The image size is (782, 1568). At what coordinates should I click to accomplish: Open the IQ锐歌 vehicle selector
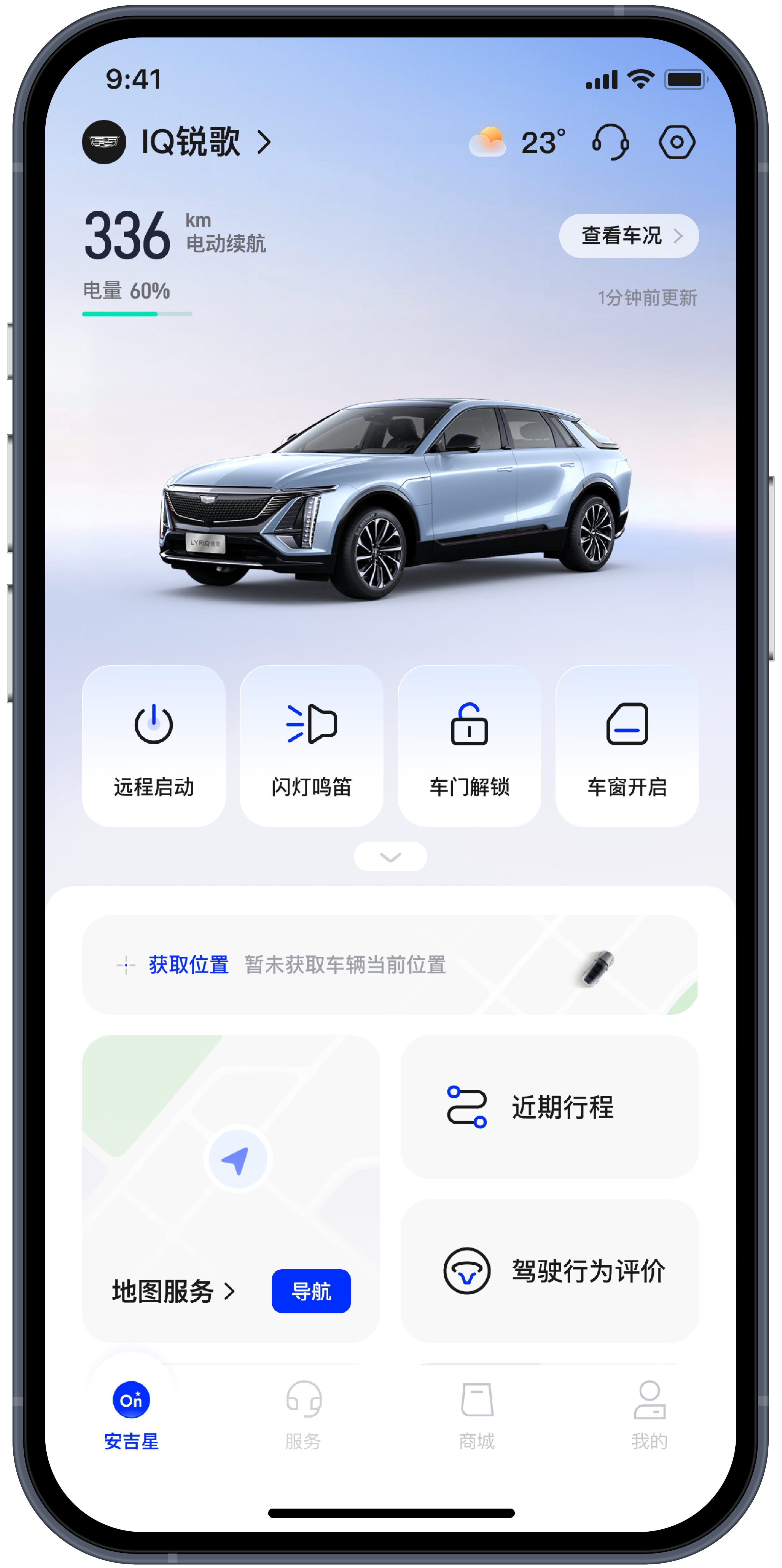[x=190, y=142]
